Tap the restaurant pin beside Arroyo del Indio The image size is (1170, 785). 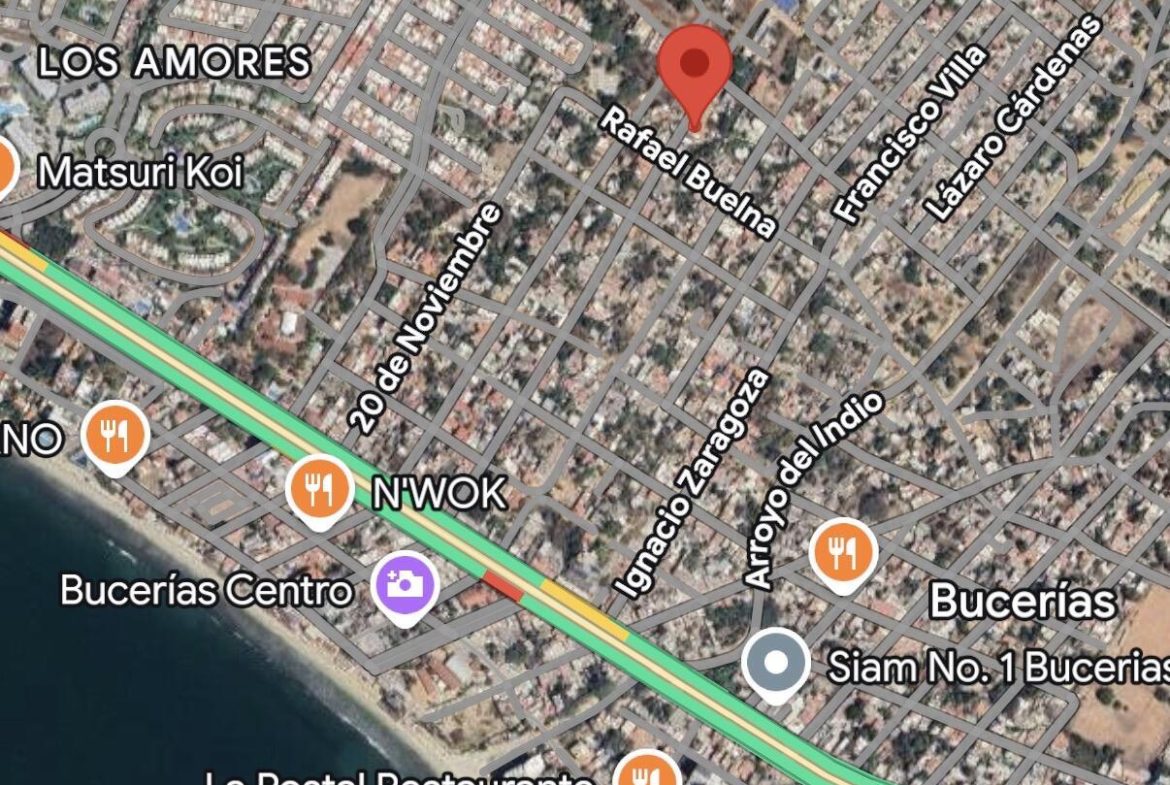[845, 552]
